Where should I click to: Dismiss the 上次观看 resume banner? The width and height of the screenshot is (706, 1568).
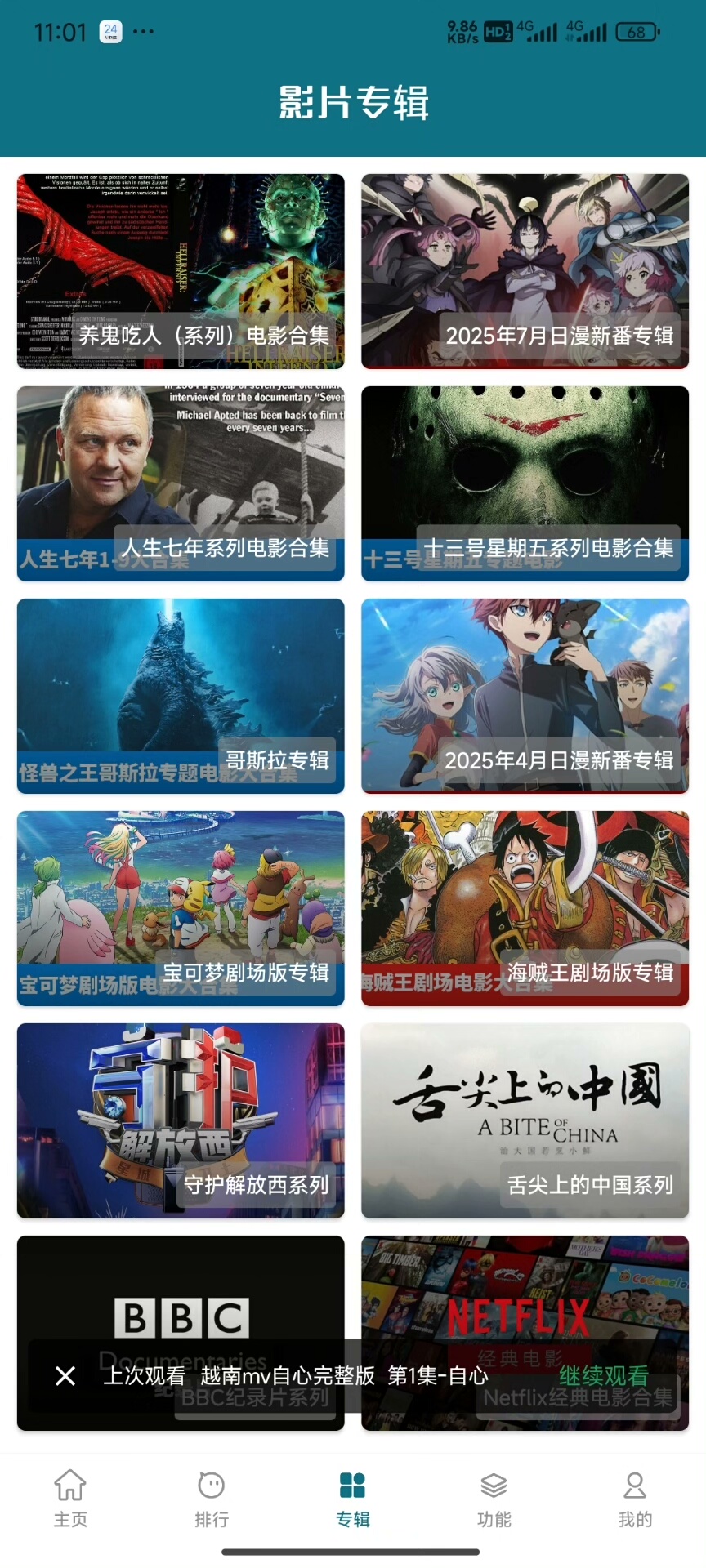tap(65, 1376)
